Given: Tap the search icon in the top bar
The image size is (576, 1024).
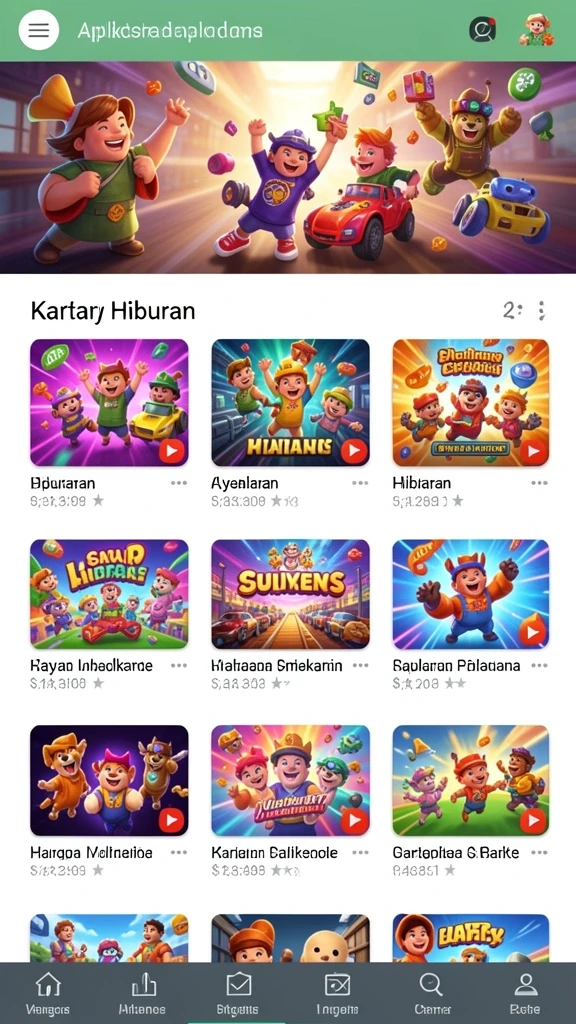Looking at the screenshot, I should click(482, 30).
